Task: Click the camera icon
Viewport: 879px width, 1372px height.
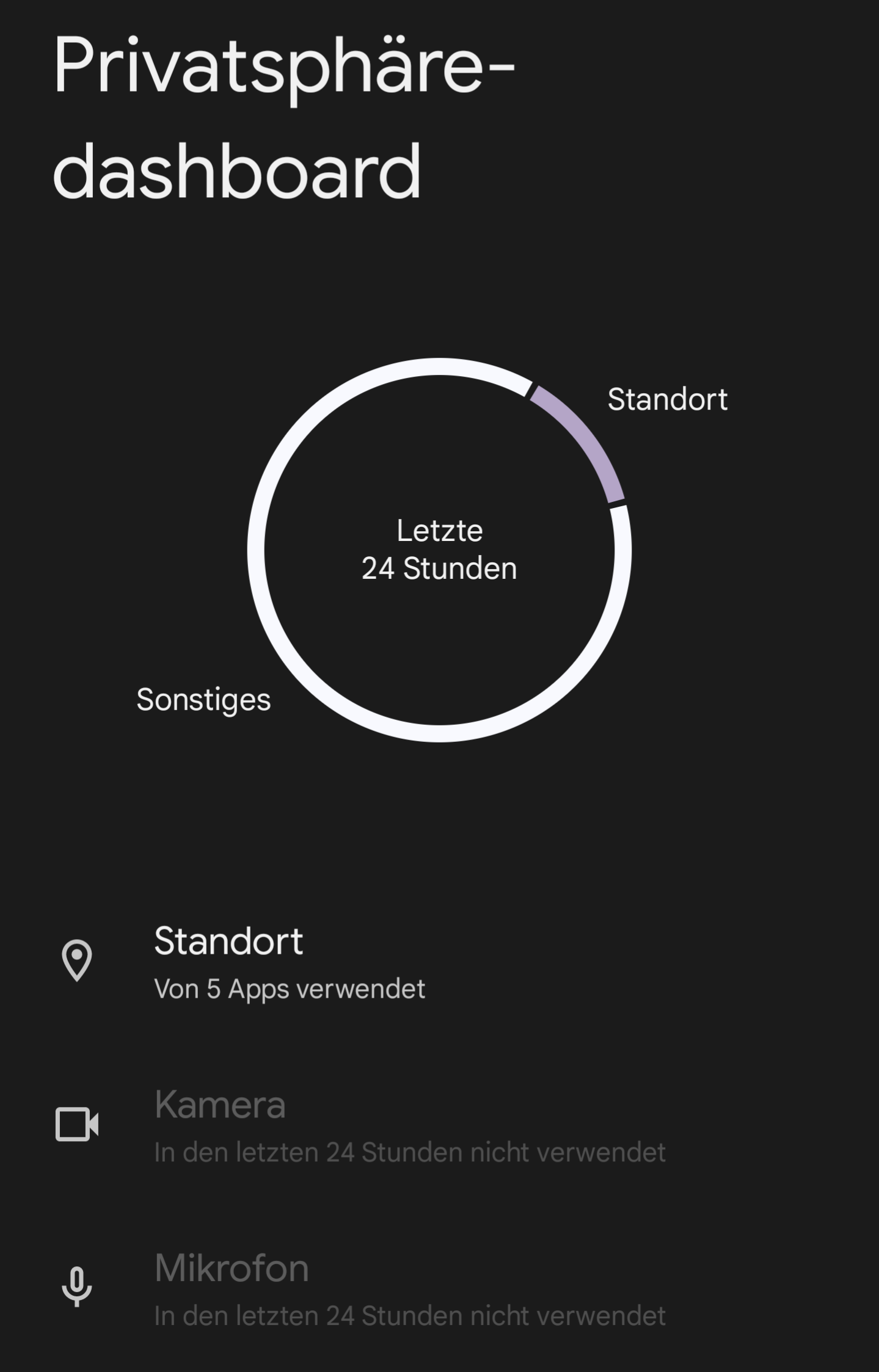Action: click(x=76, y=1125)
